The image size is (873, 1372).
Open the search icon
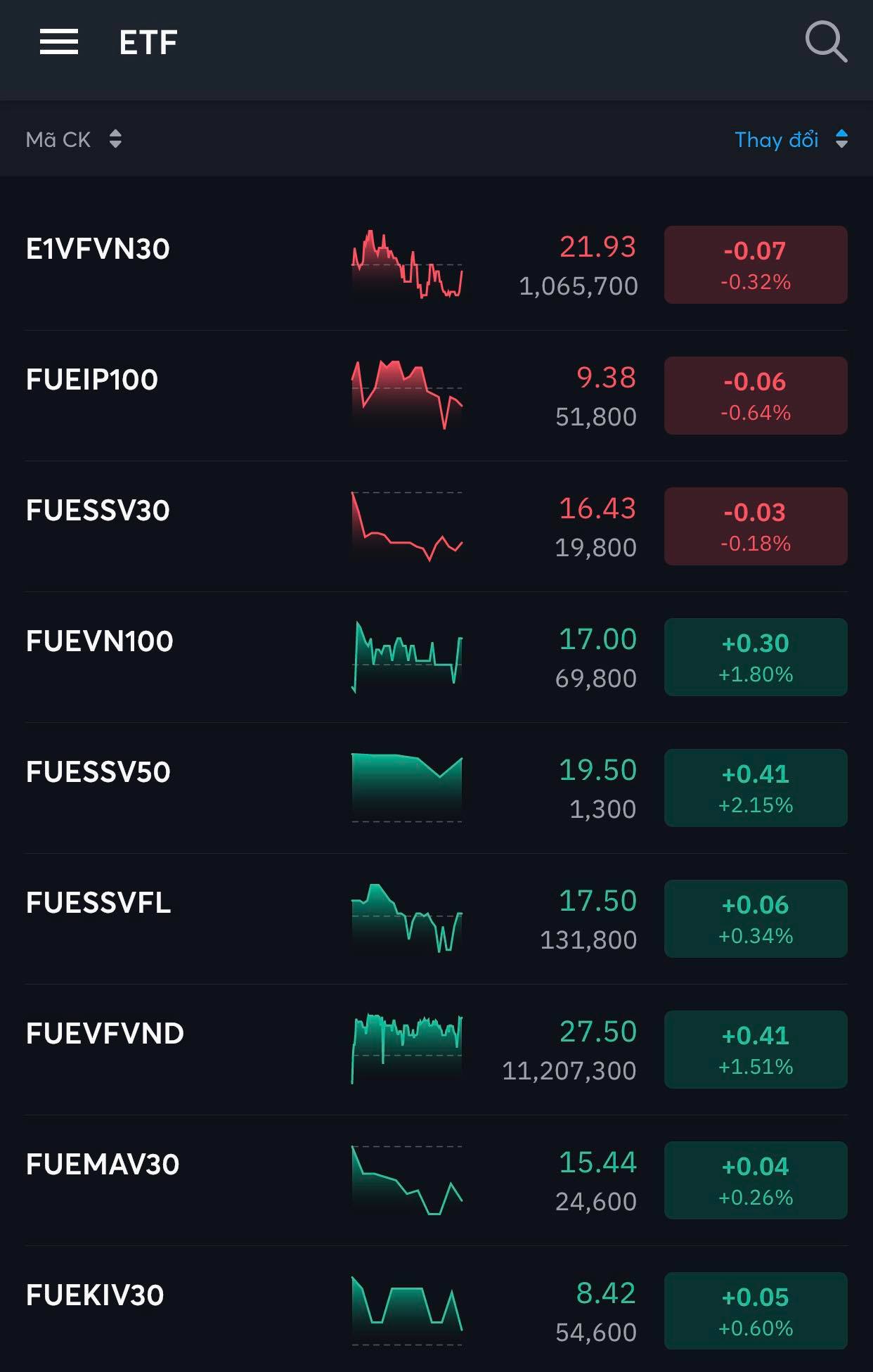825,42
